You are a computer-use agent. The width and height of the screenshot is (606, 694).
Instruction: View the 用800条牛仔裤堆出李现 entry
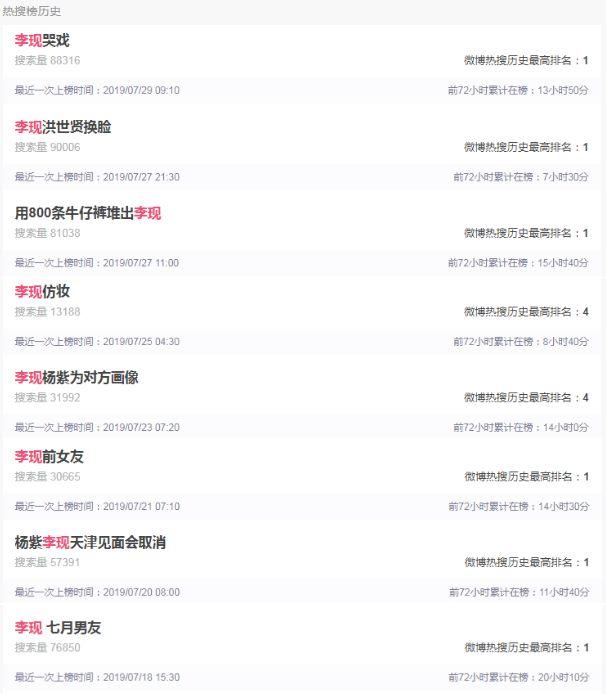click(x=88, y=213)
